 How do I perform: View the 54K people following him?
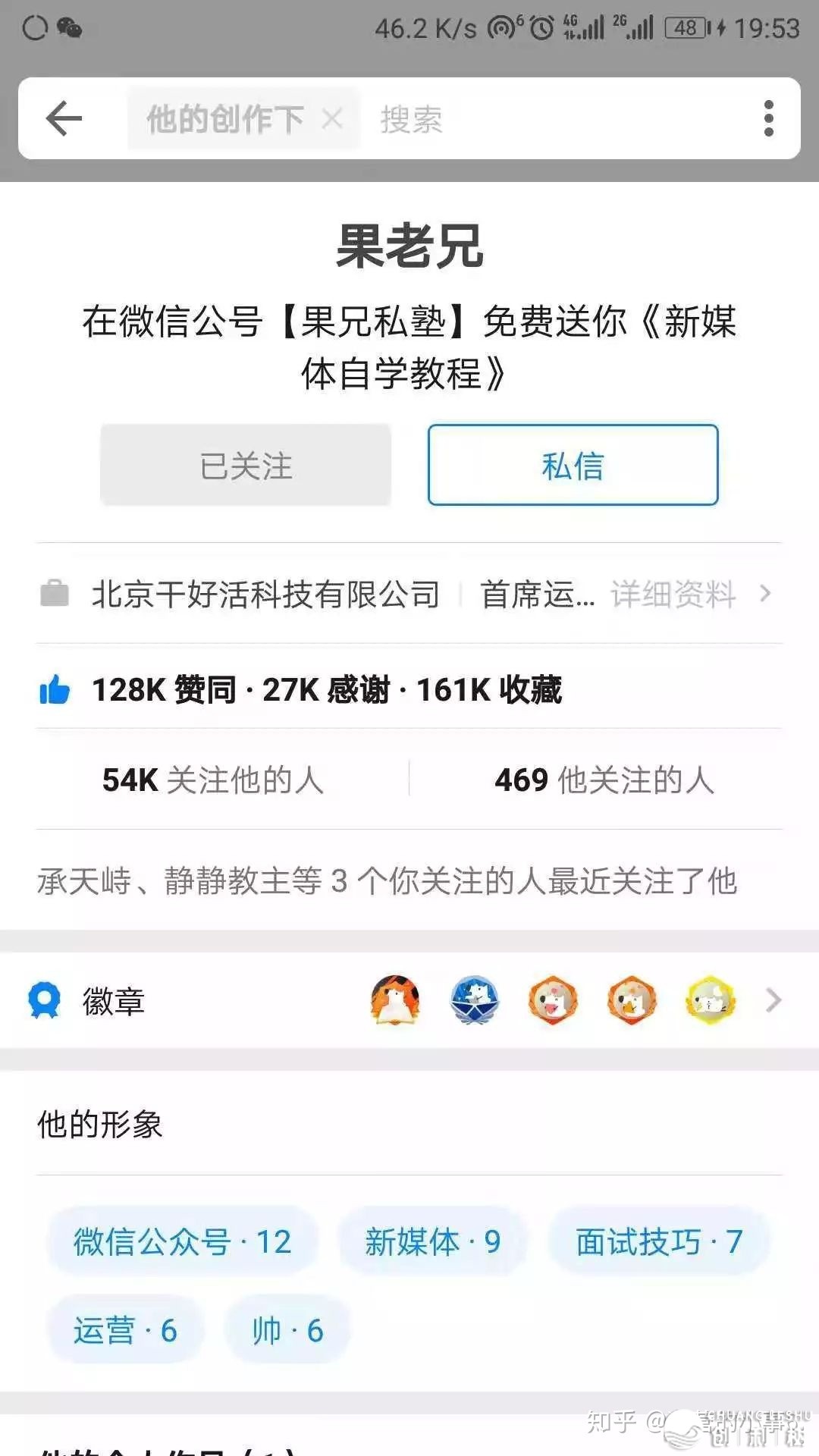pos(214,780)
